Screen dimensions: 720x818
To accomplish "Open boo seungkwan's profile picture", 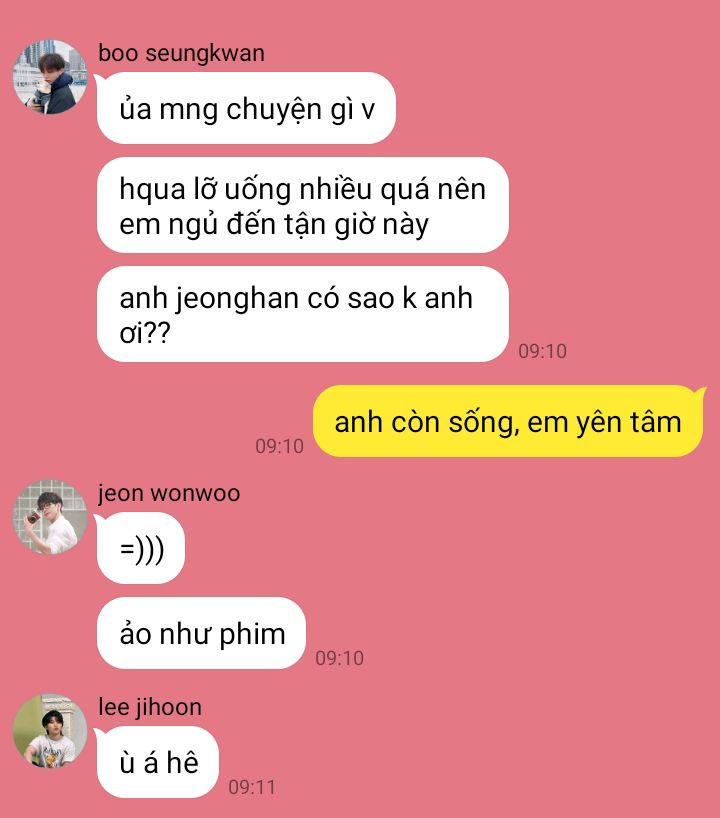I will tap(50, 77).
